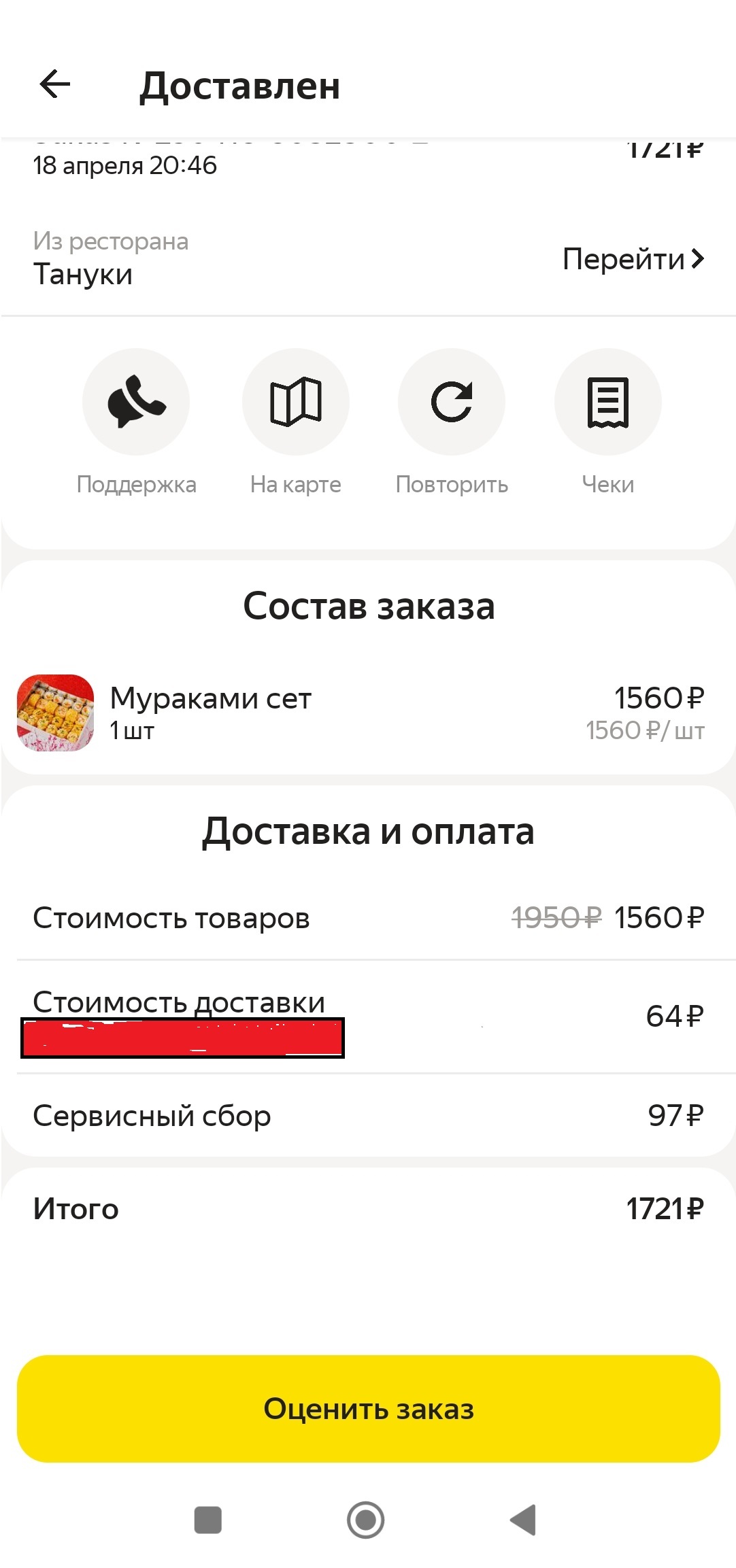Go to the system home screen
The width and height of the screenshot is (736, 1568).
coord(366,1520)
